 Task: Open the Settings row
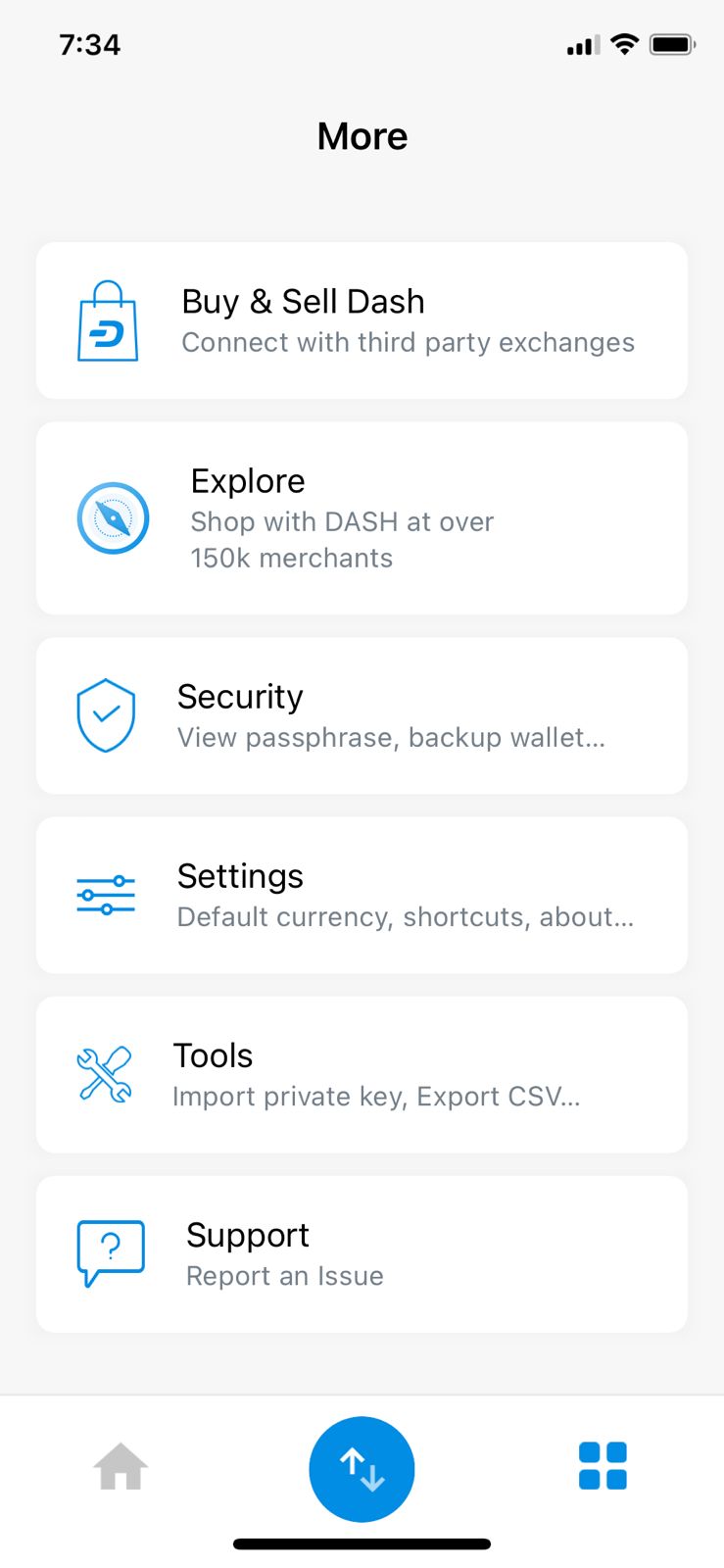click(362, 895)
